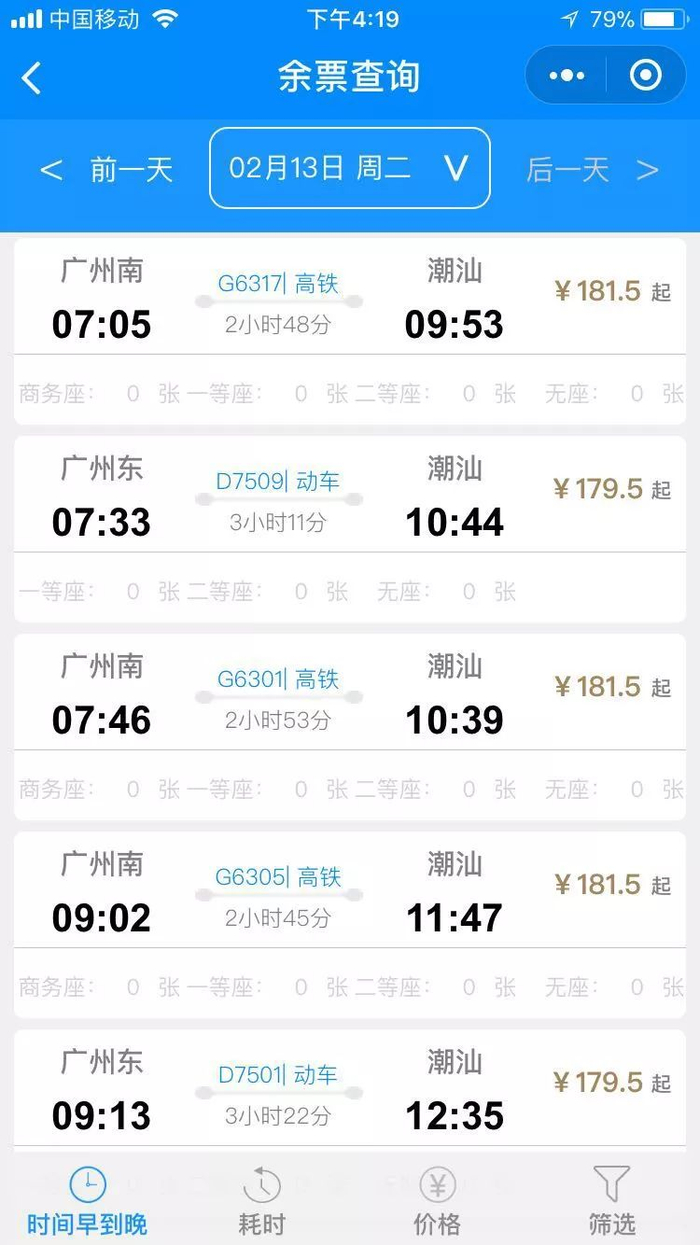700x1245 pixels.
Task: Go to the previous day (前一天)
Action: 106,169
